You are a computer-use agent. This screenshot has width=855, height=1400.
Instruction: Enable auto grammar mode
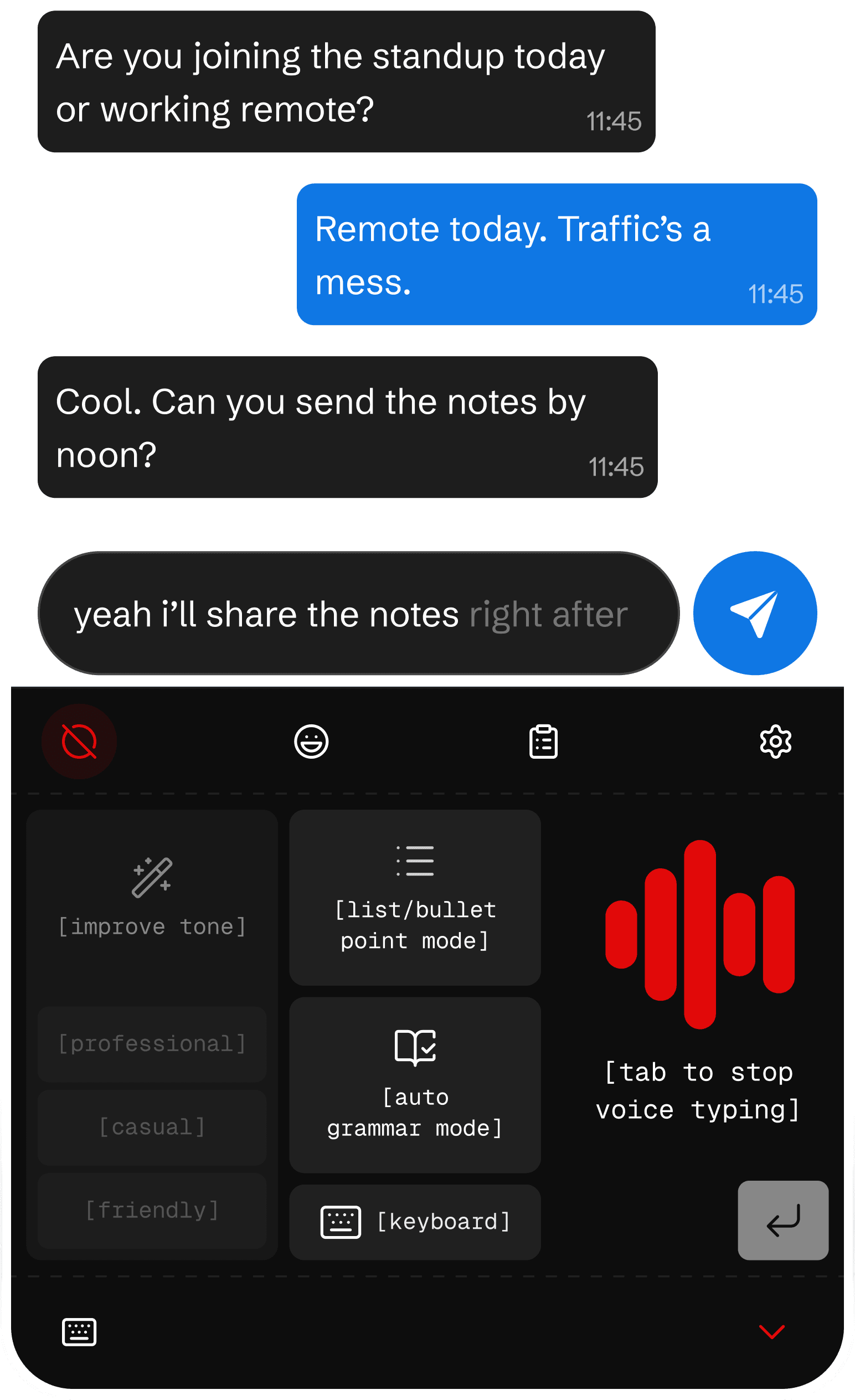415,1085
